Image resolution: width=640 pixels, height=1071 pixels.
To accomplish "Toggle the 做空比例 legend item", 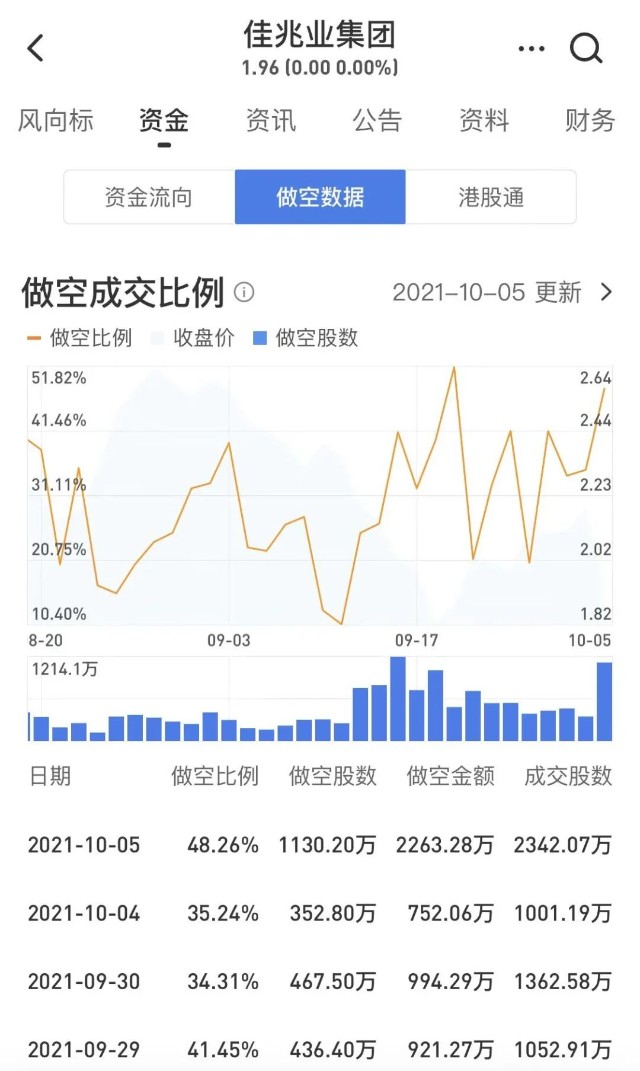I will tap(80, 338).
